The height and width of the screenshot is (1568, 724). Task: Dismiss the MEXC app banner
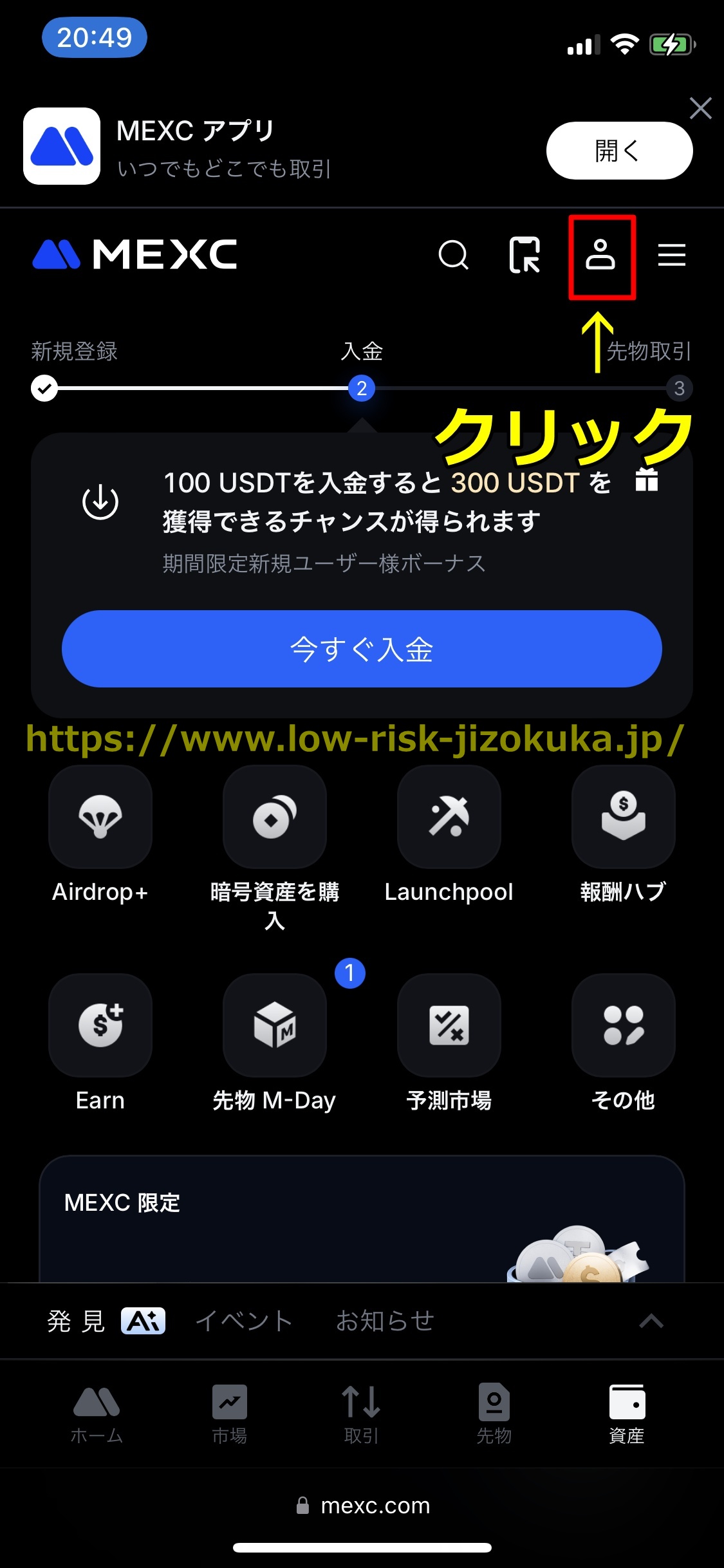(x=700, y=108)
